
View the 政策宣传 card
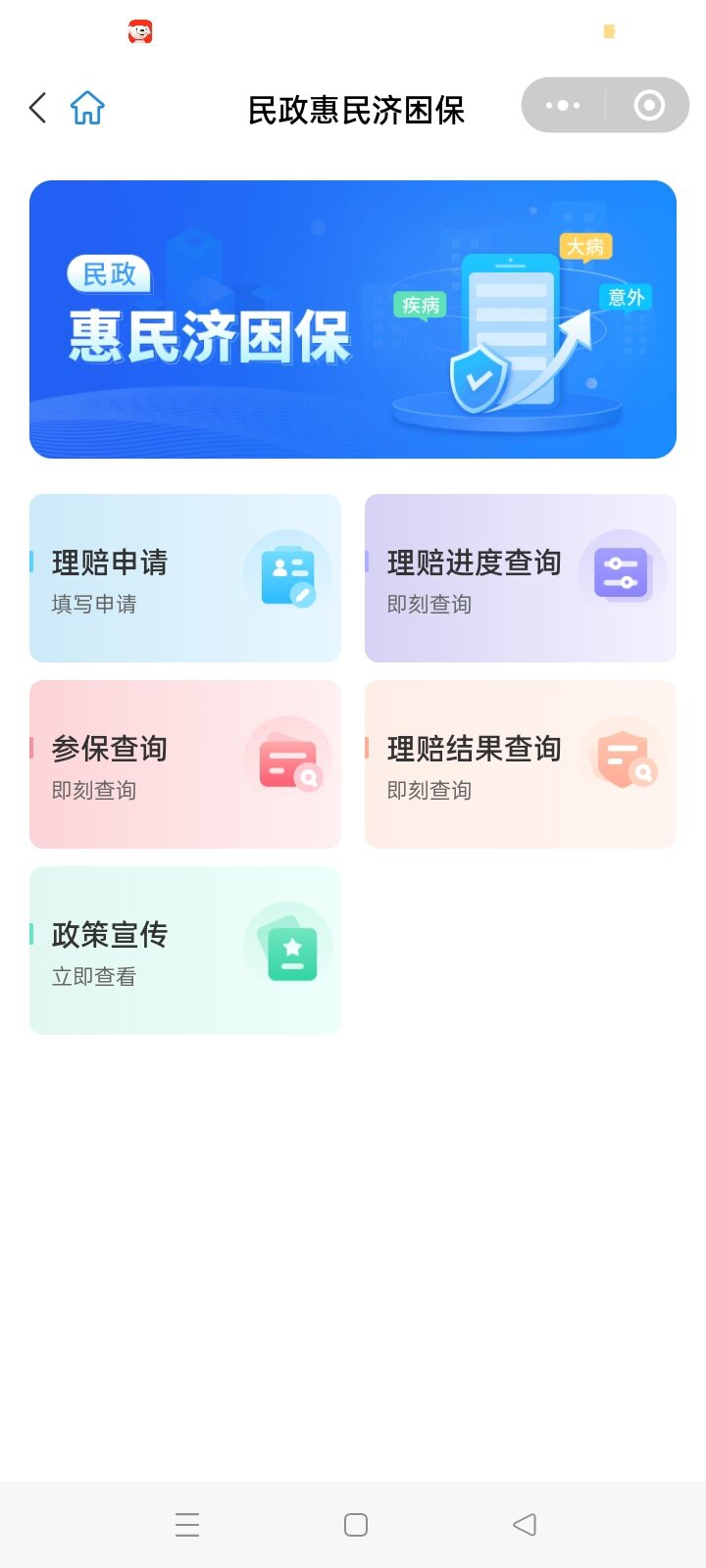pyautogui.click(x=185, y=951)
